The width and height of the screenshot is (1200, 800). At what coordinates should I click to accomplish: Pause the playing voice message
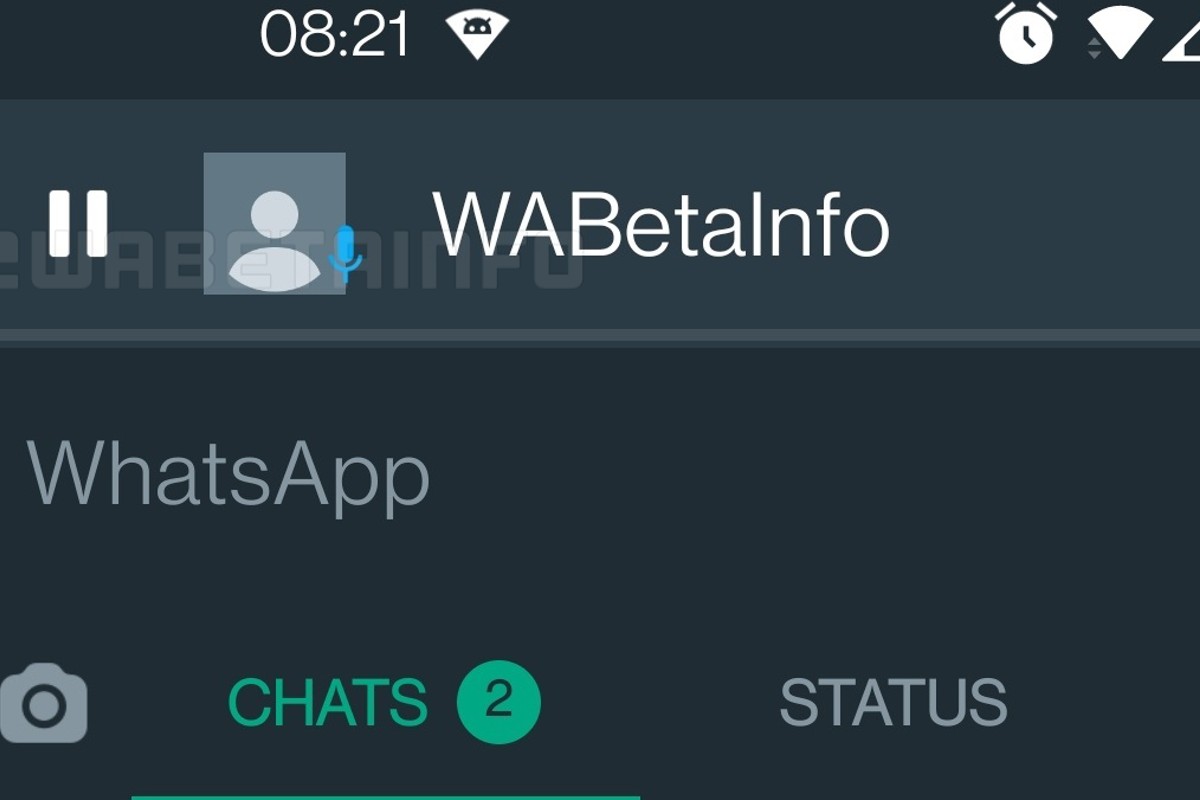tap(78, 223)
